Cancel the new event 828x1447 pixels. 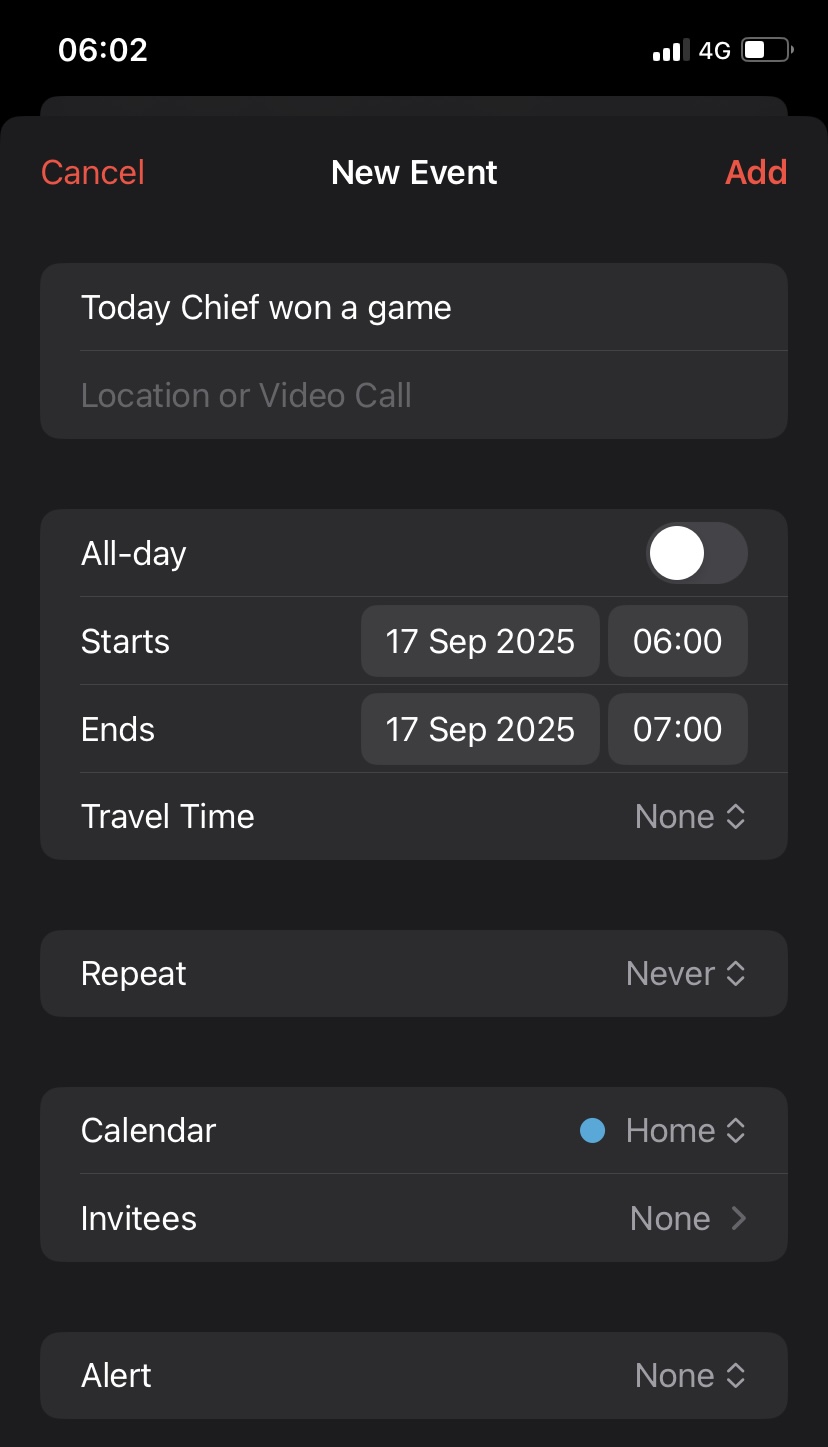93,172
